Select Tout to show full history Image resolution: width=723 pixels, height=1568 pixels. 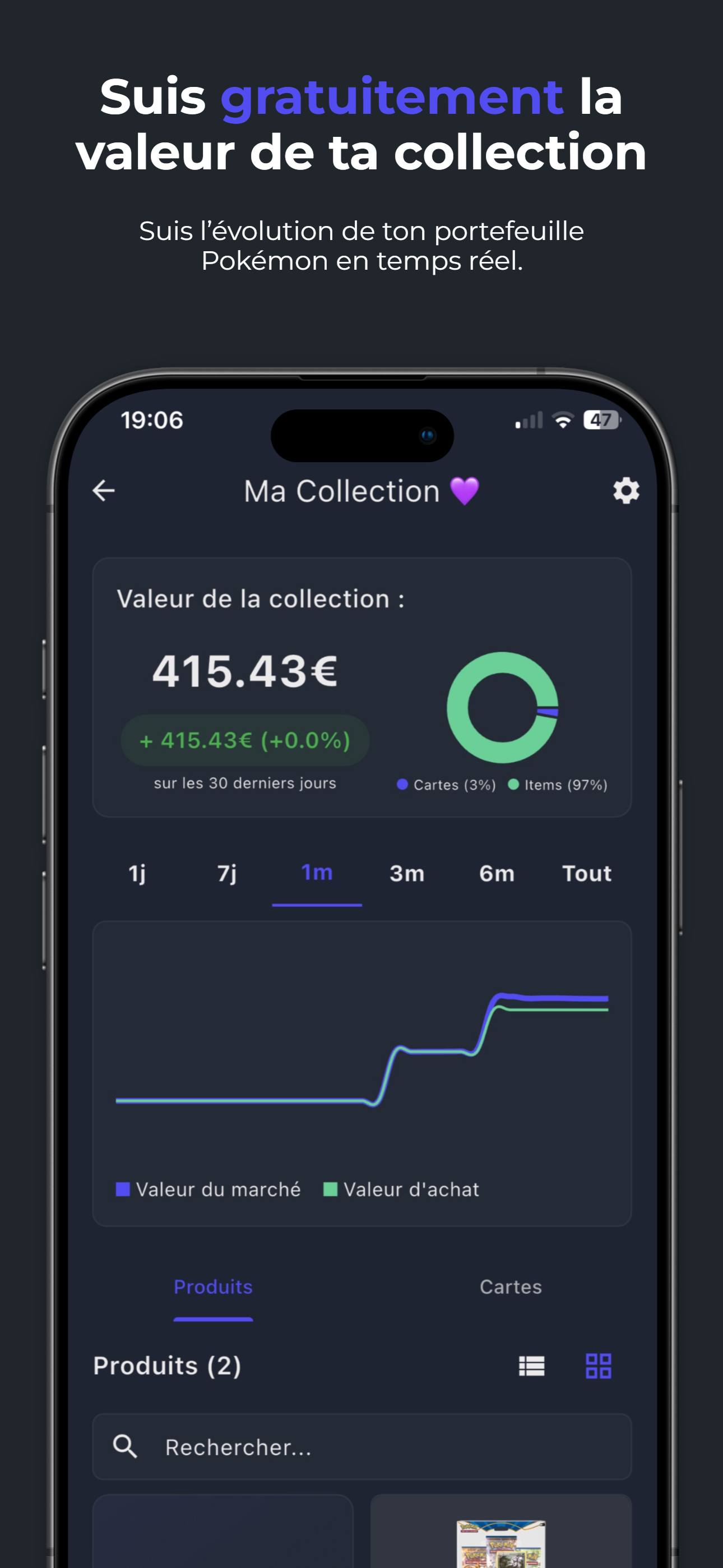(586, 873)
